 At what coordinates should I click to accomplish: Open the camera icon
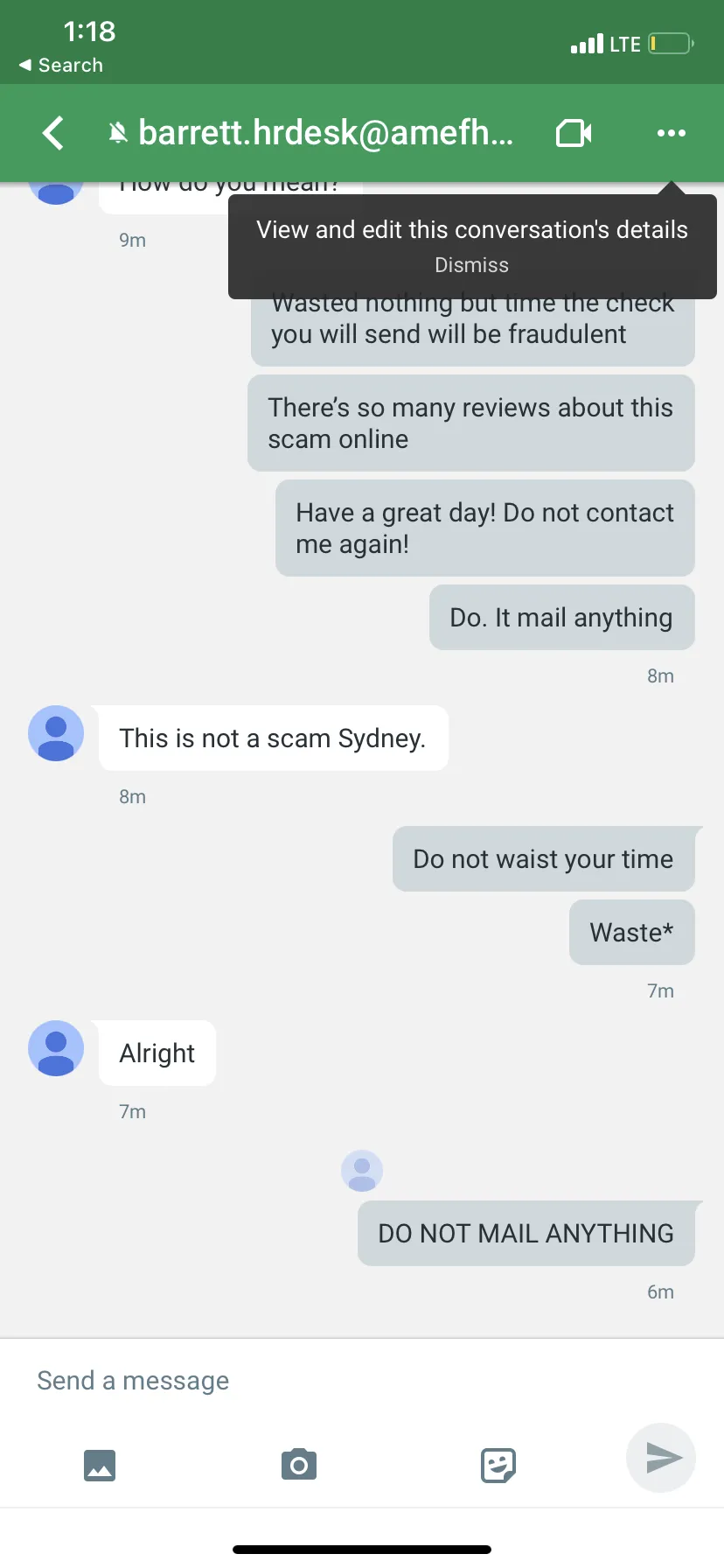tap(299, 1464)
